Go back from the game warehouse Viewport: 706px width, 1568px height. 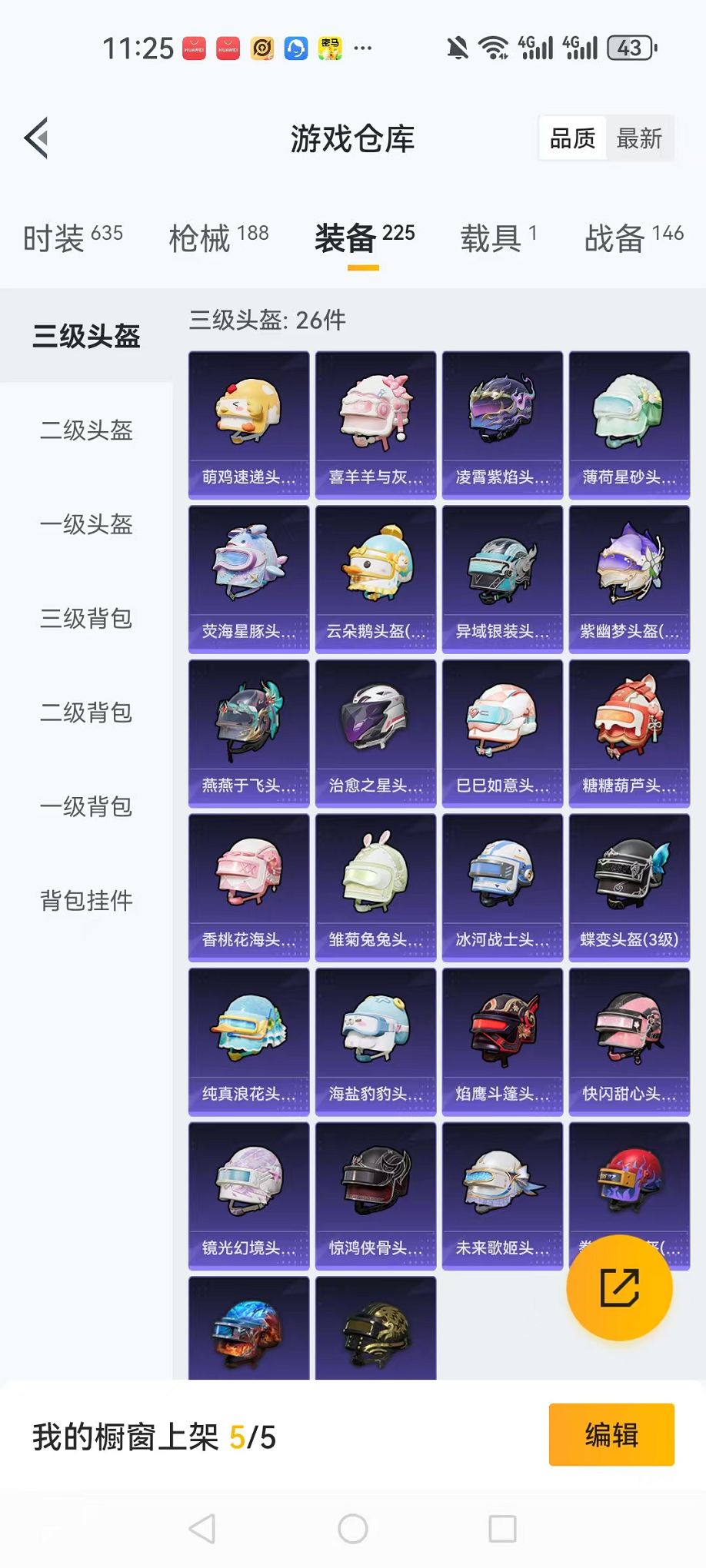pyautogui.click(x=36, y=138)
